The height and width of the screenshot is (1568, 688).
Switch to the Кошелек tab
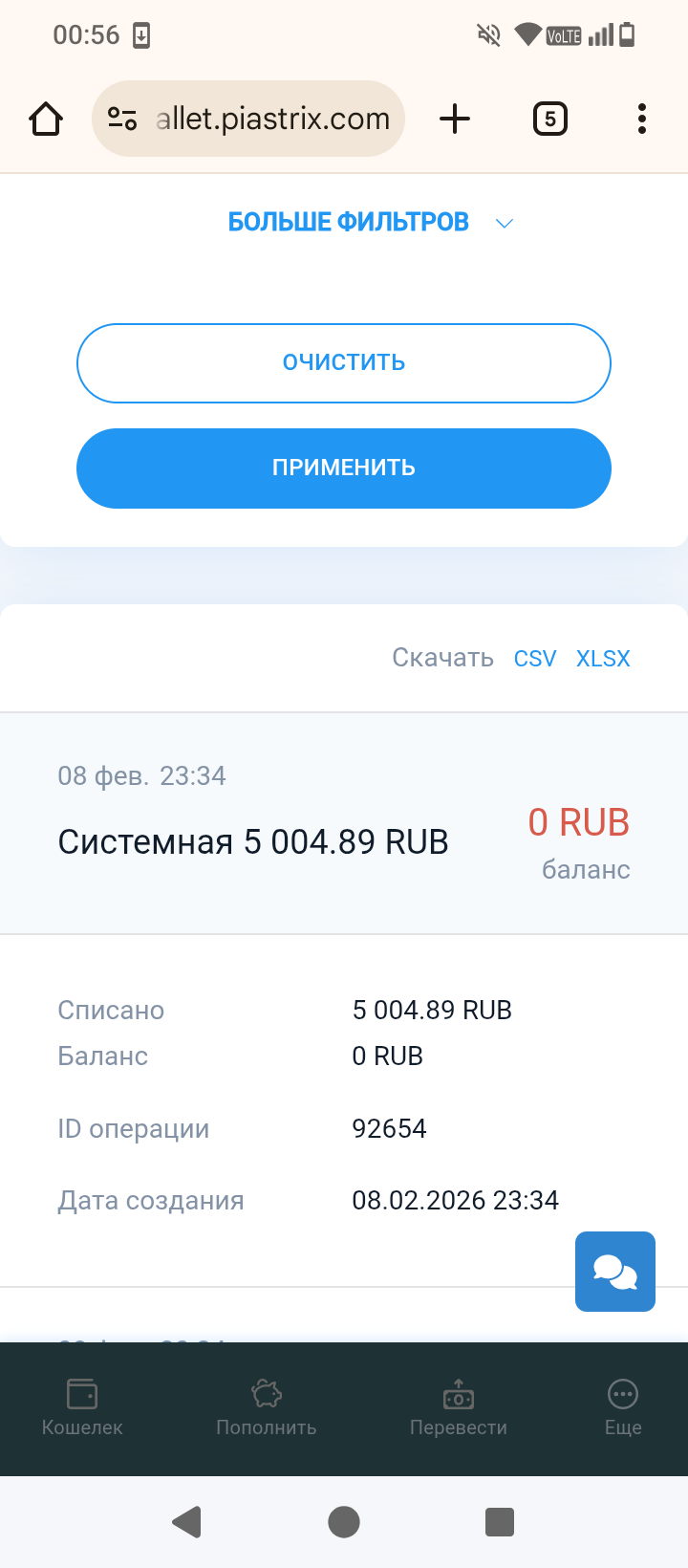(x=82, y=1408)
